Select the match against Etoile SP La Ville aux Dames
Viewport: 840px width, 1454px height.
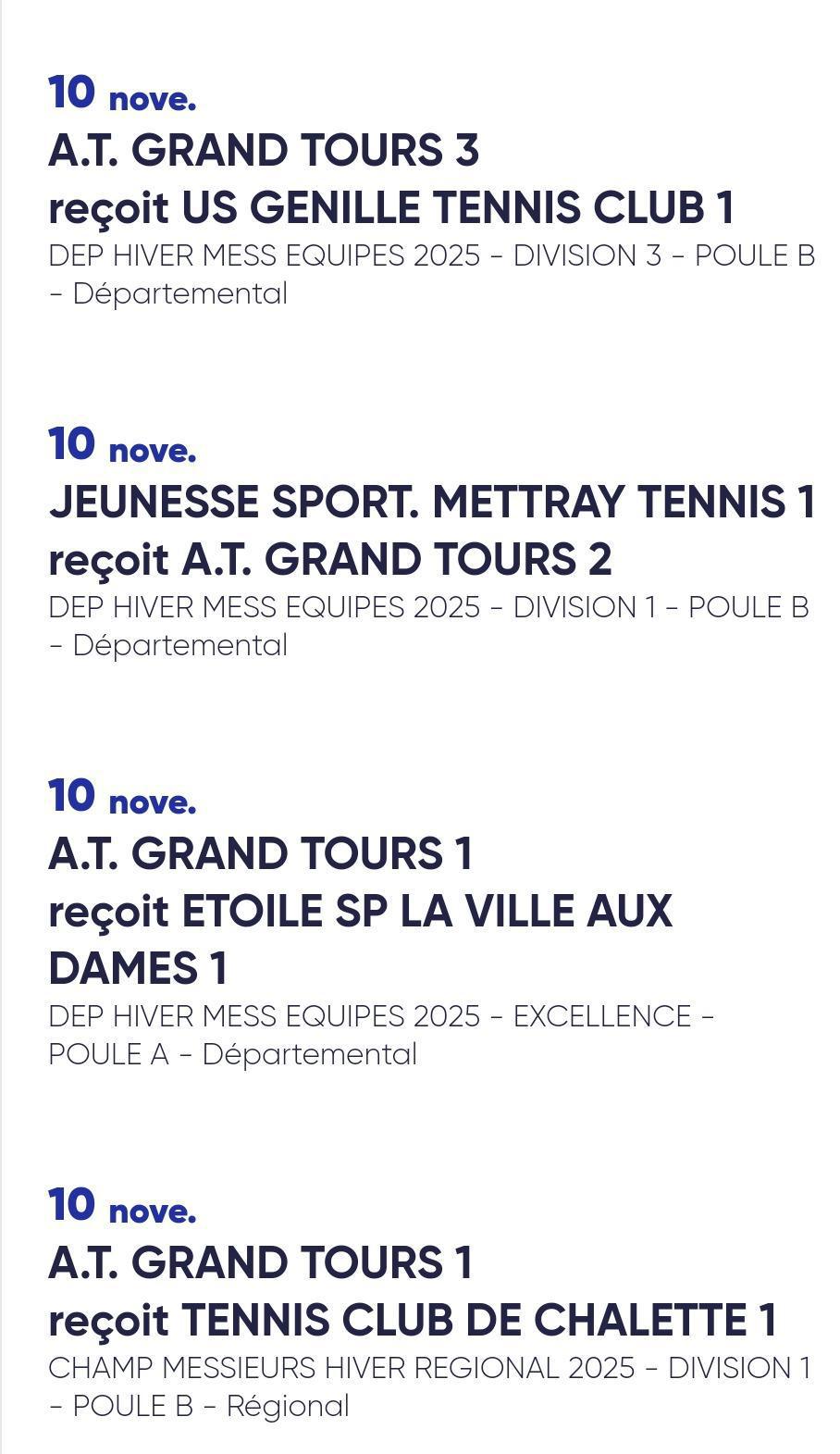pos(360,911)
